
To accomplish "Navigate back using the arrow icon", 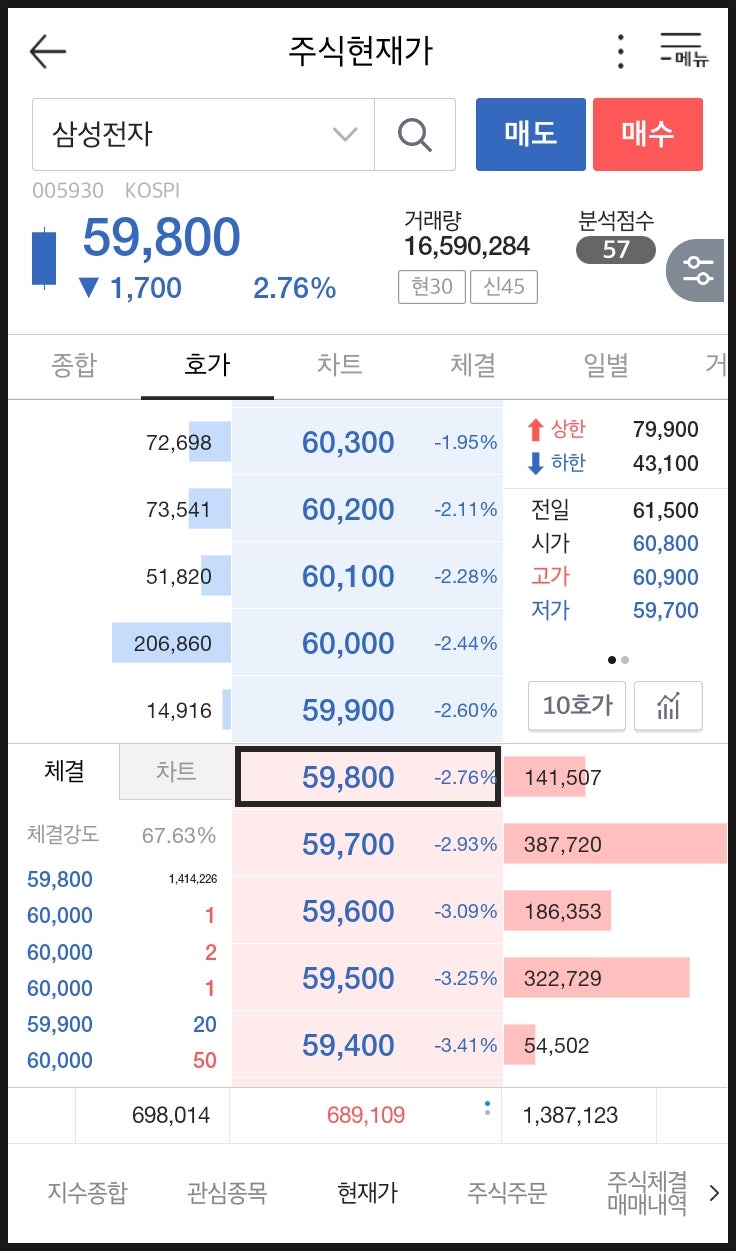I will click(47, 50).
